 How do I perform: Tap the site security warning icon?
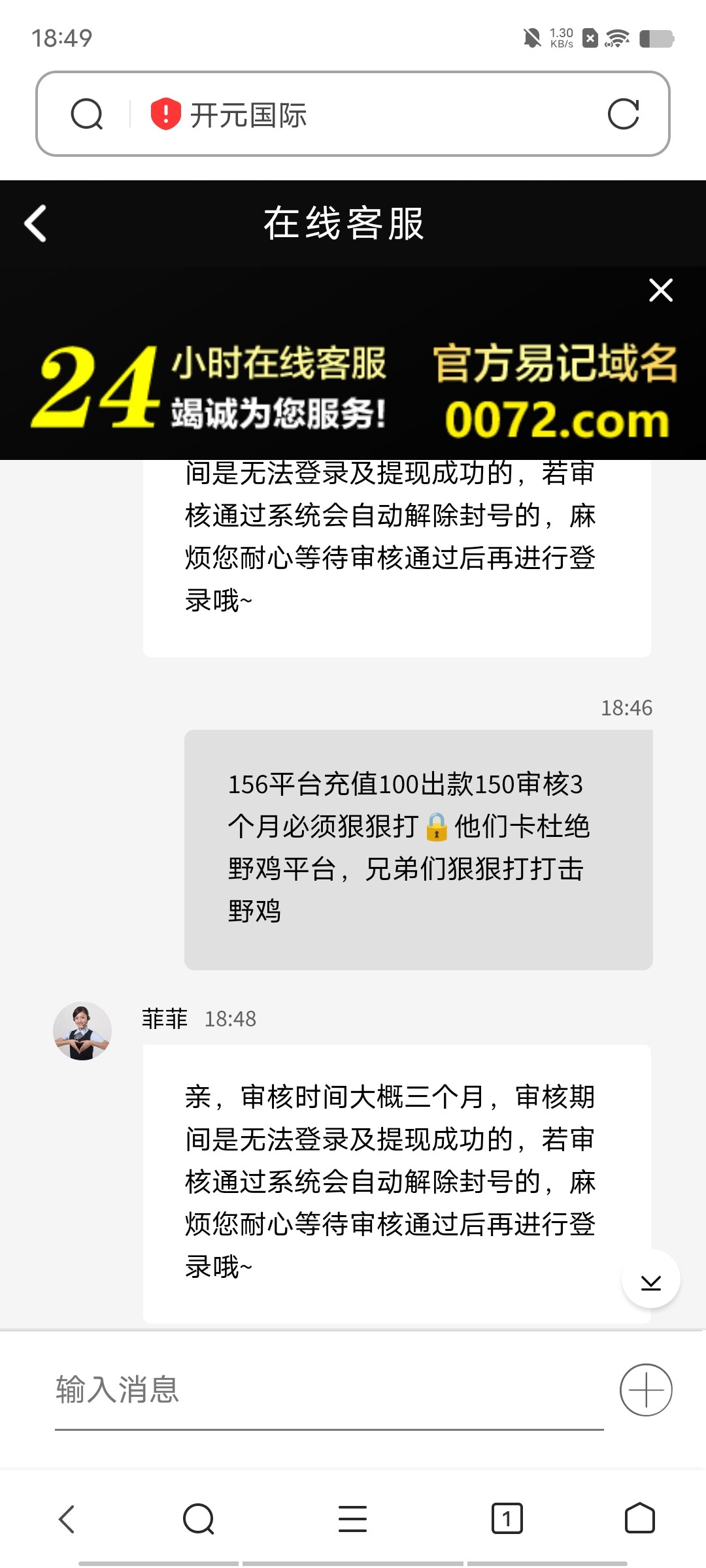point(165,115)
